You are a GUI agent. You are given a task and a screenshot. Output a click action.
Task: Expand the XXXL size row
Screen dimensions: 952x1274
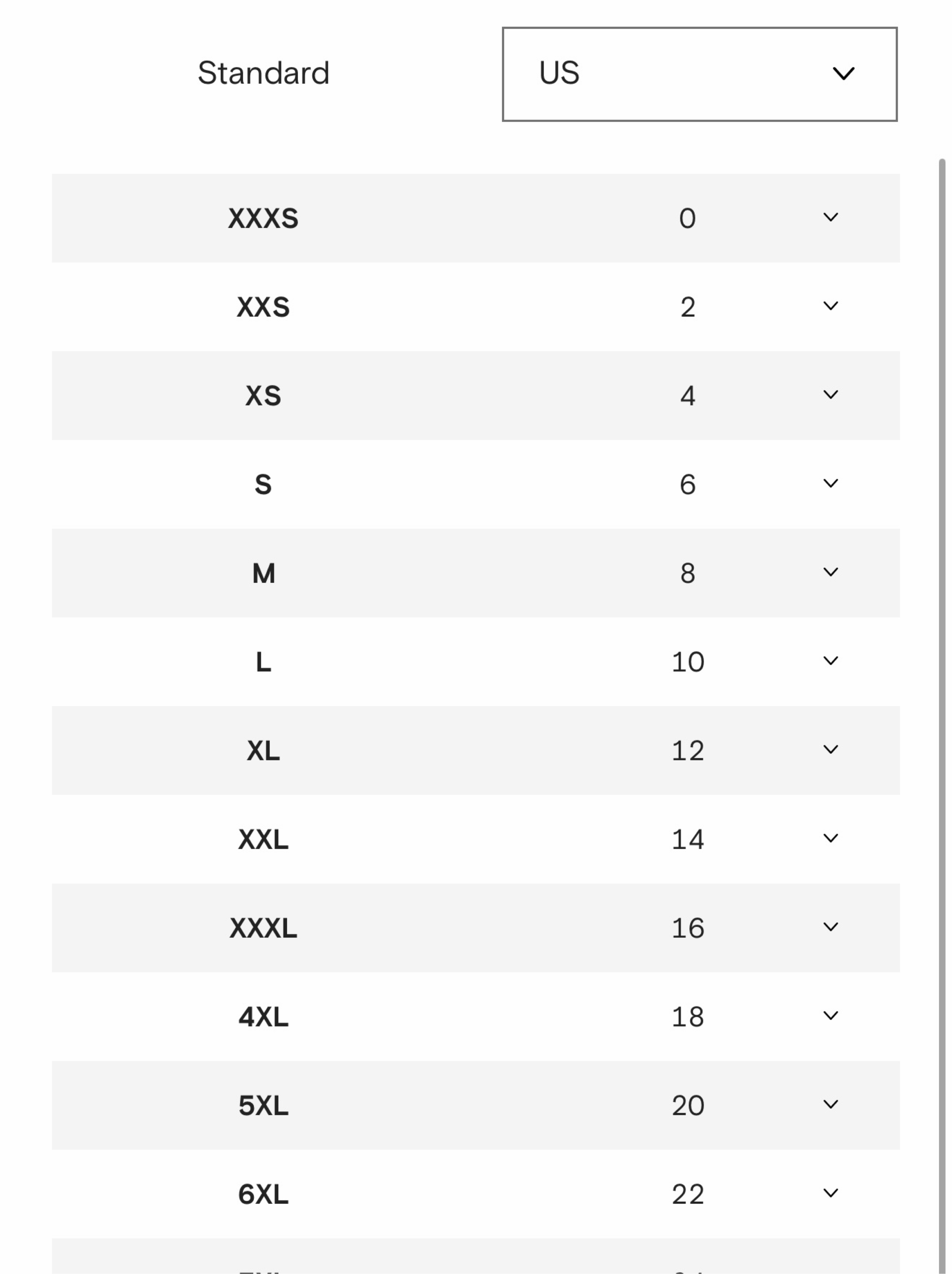476,927
